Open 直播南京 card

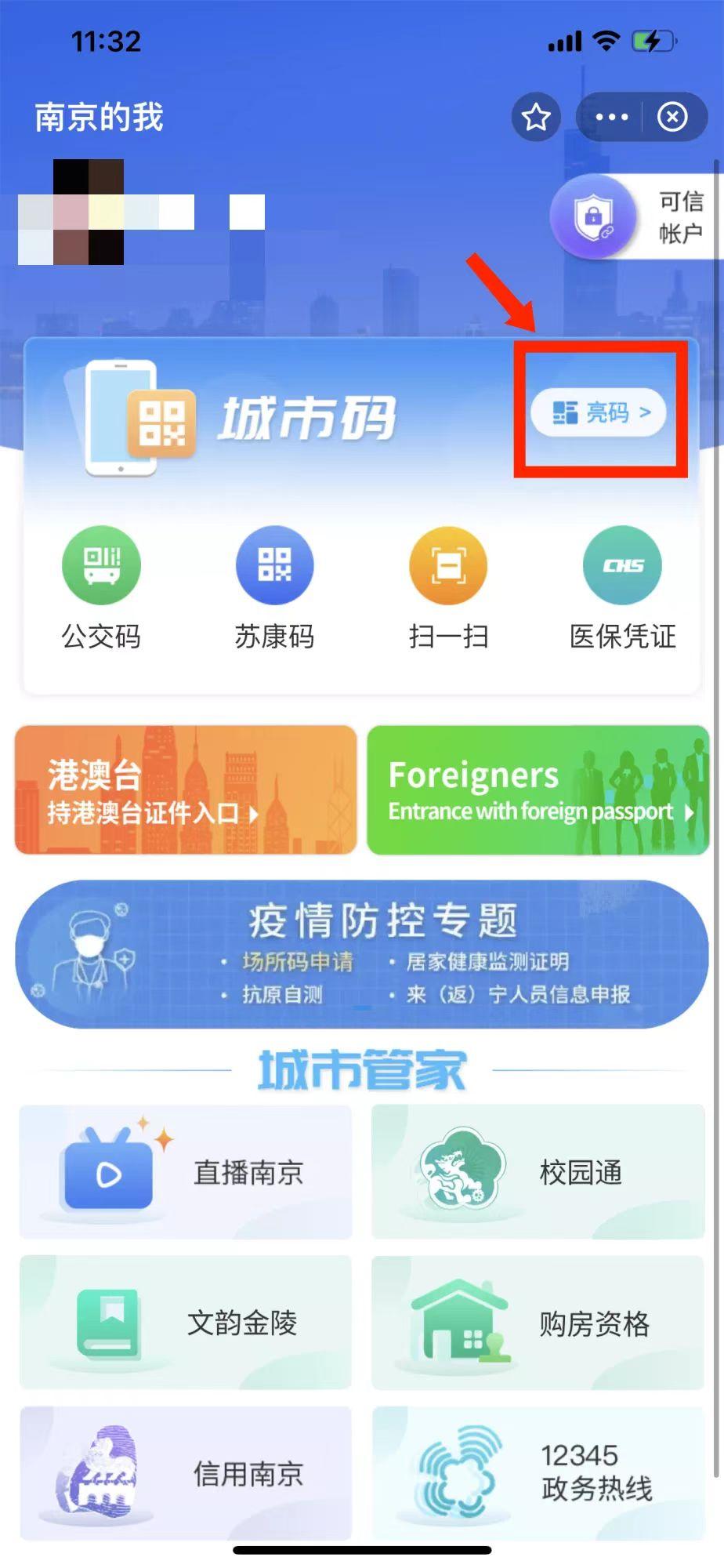pos(186,1173)
